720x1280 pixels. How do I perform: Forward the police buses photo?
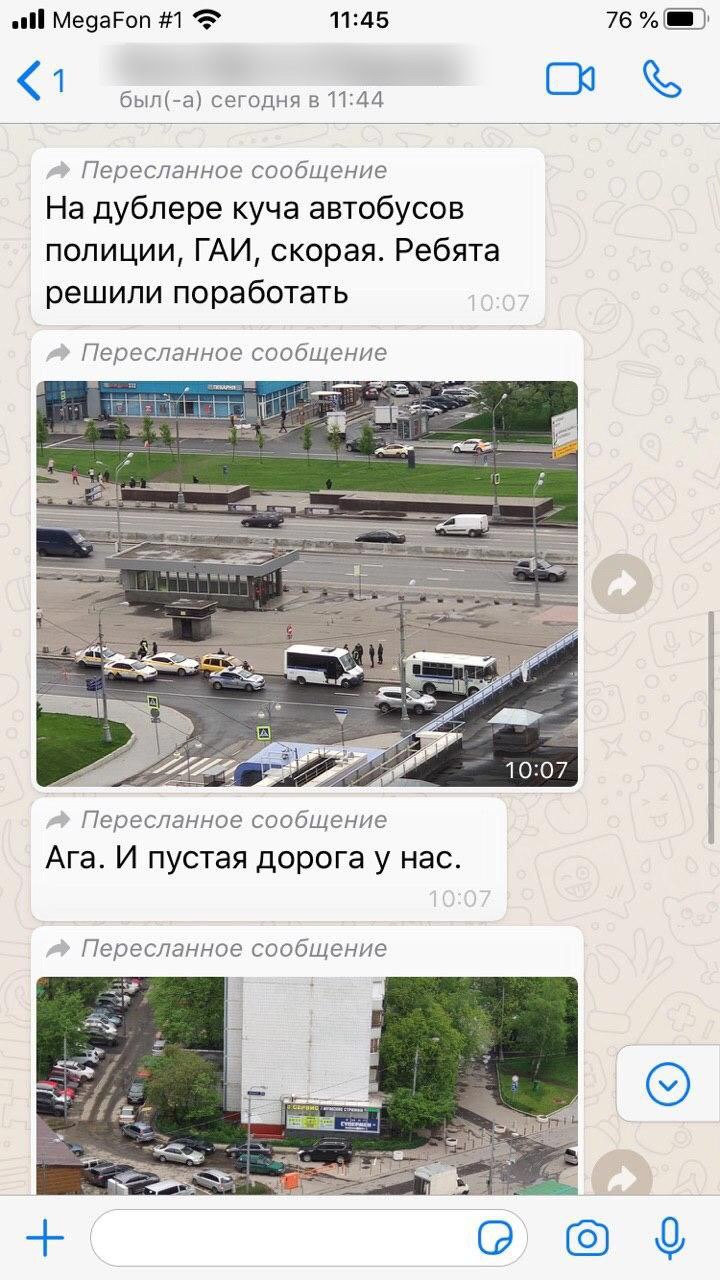(x=621, y=584)
